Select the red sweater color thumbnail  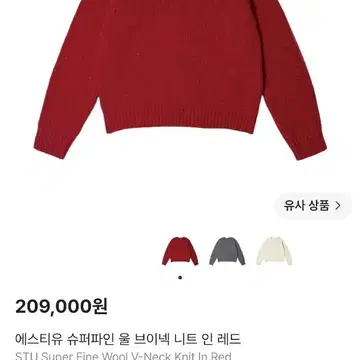point(180,251)
